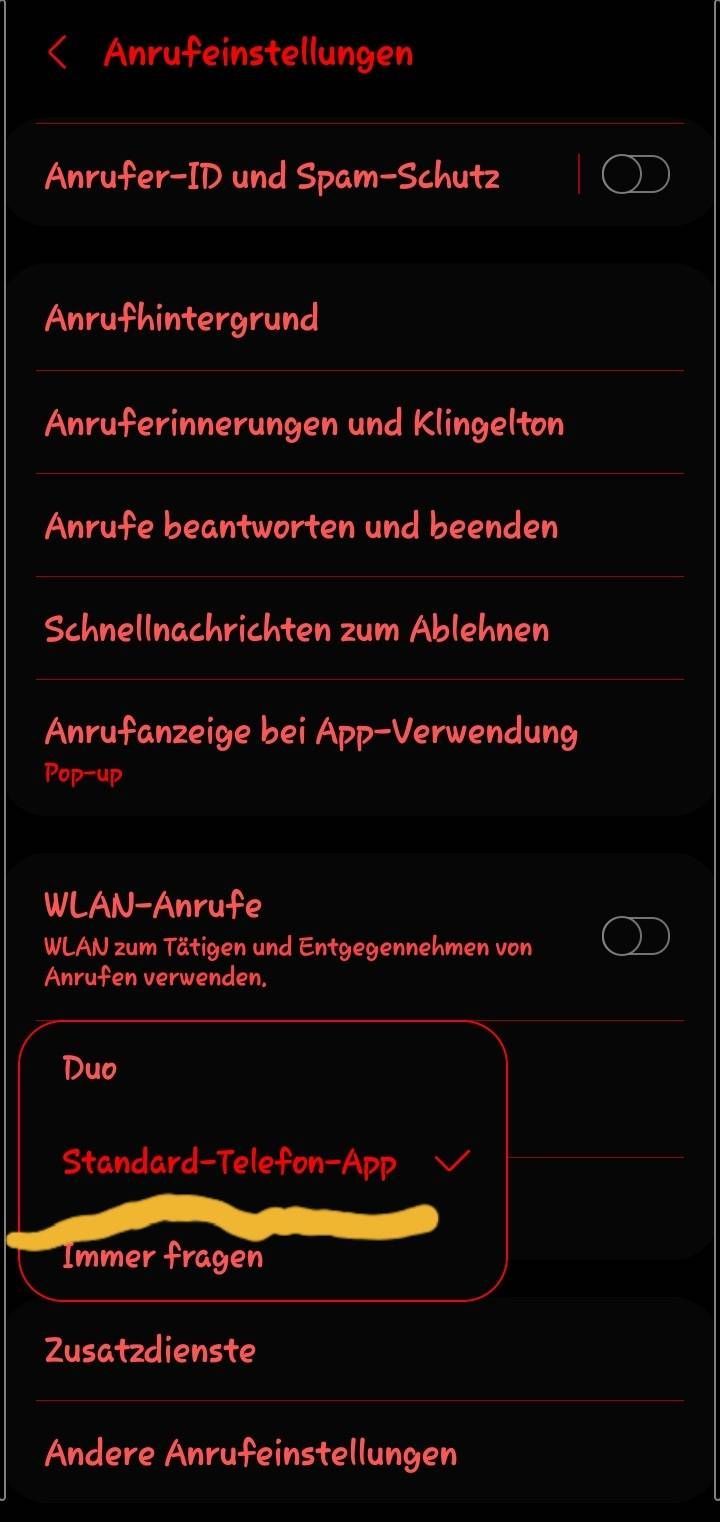Open Schnellnachrichten zum Ablehnen
Screen dimensions: 720x1522
pyautogui.click(x=297, y=629)
